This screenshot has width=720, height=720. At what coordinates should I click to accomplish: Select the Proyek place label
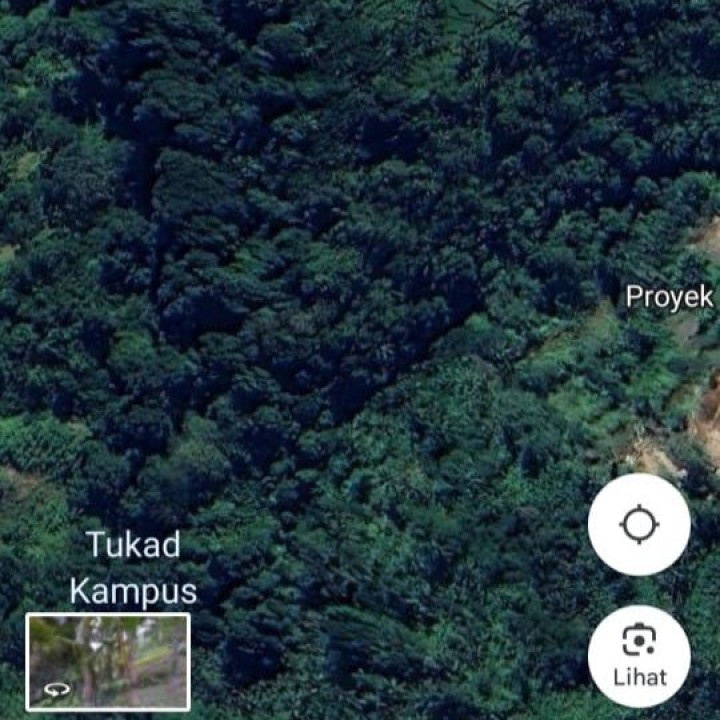pos(669,297)
